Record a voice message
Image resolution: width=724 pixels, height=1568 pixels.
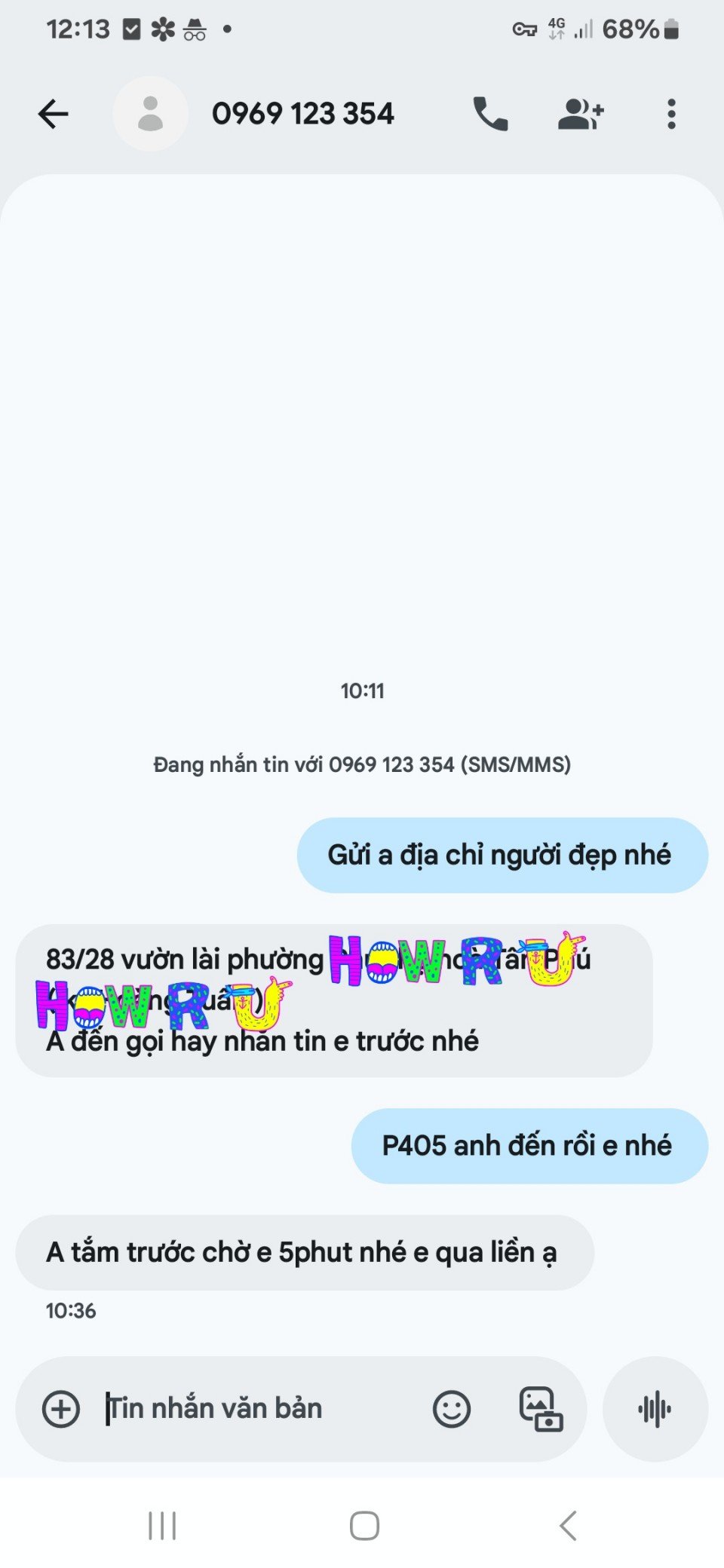click(655, 1409)
